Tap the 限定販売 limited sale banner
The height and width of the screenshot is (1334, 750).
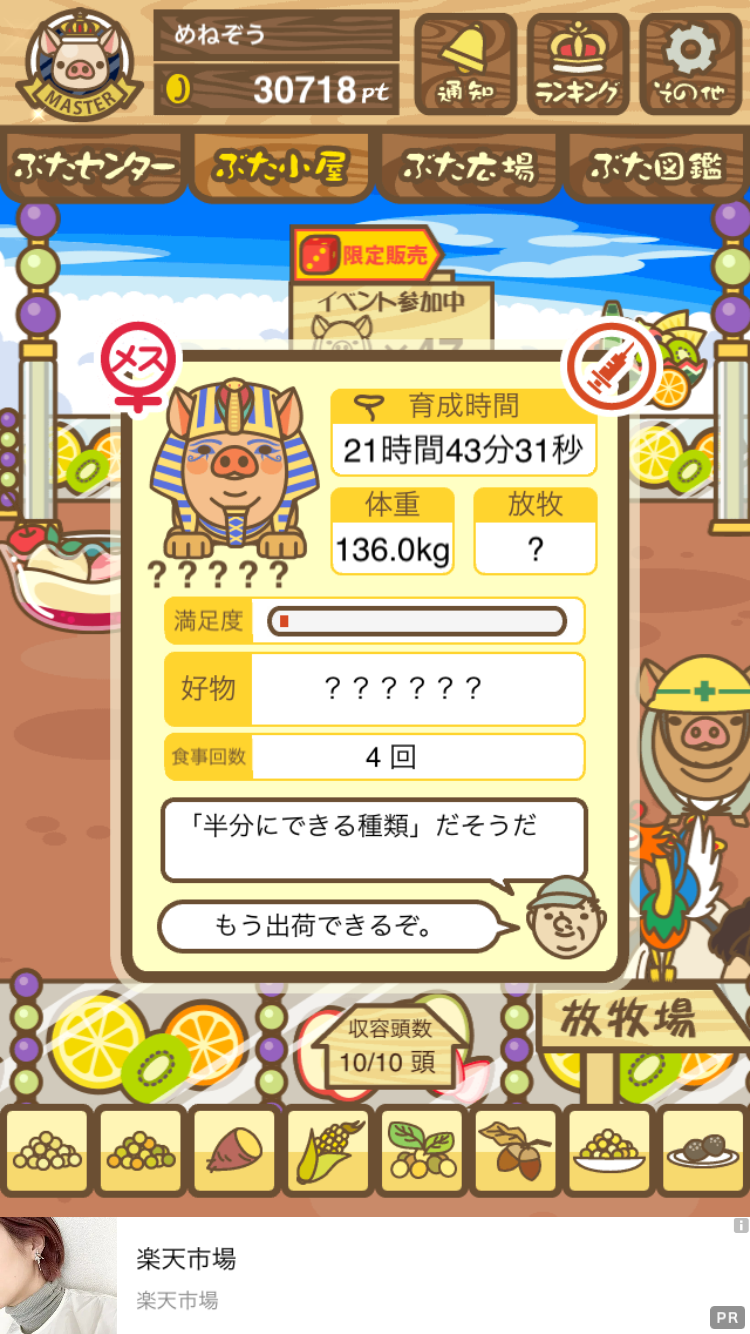(368, 256)
